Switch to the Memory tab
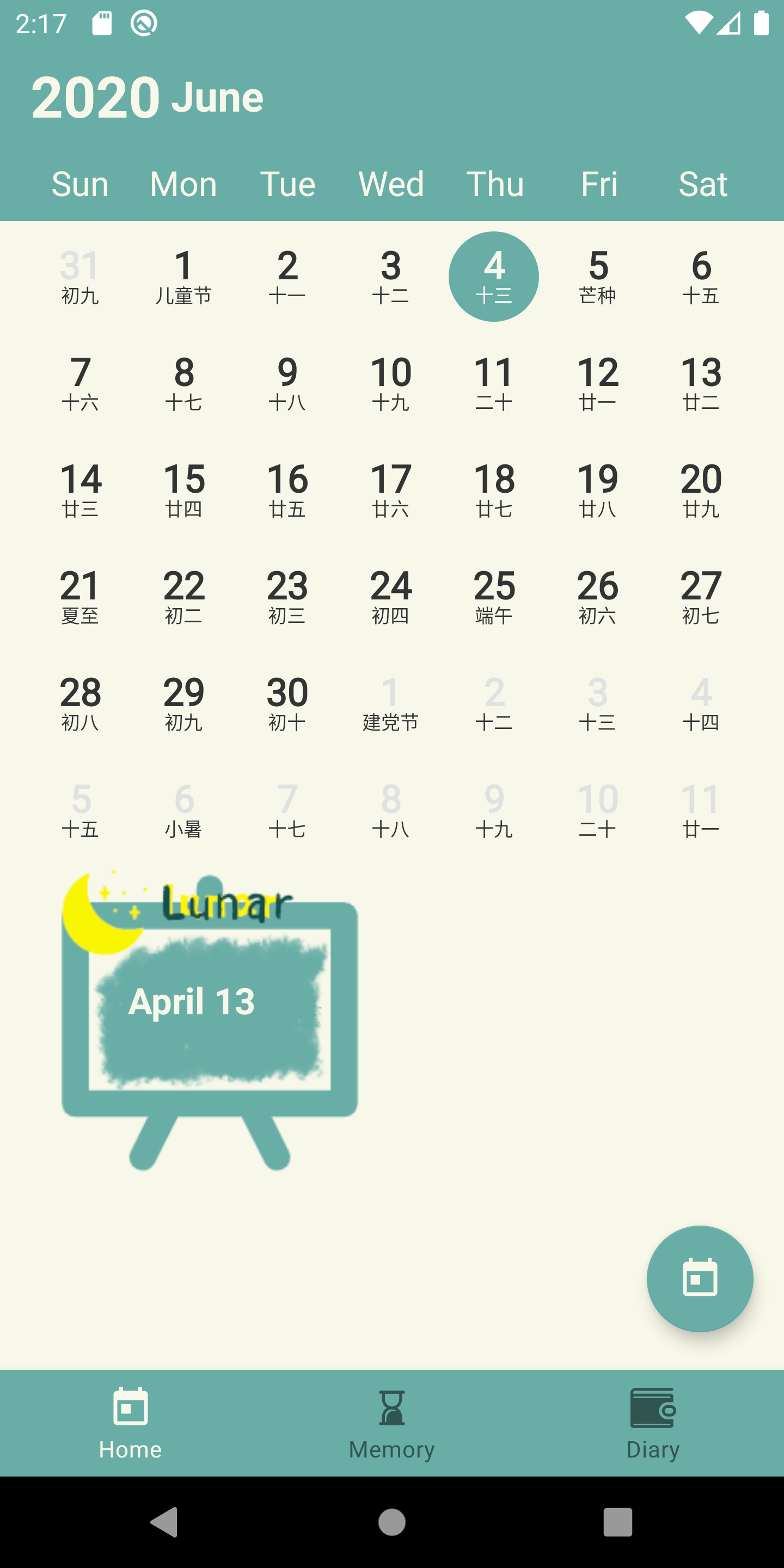This screenshot has width=784, height=1568. tap(391, 1423)
